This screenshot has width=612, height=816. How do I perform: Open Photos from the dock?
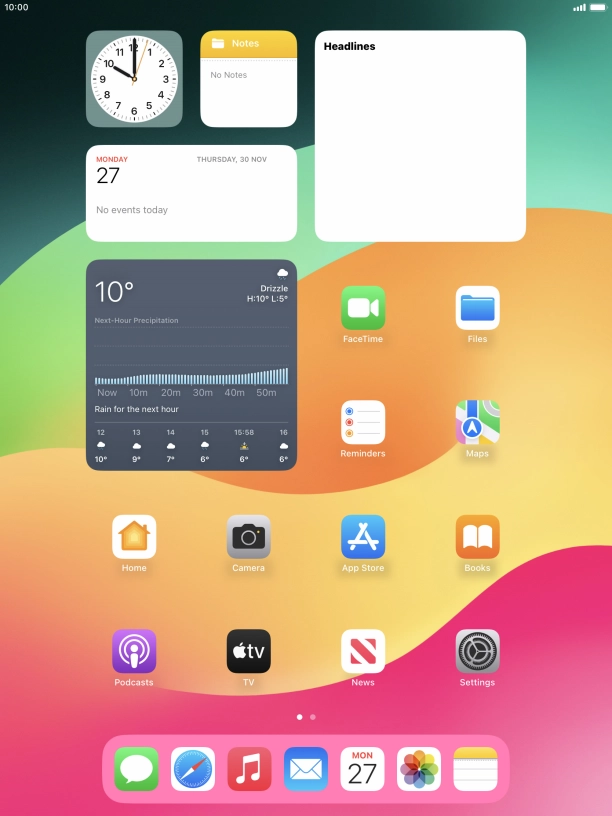tap(419, 769)
